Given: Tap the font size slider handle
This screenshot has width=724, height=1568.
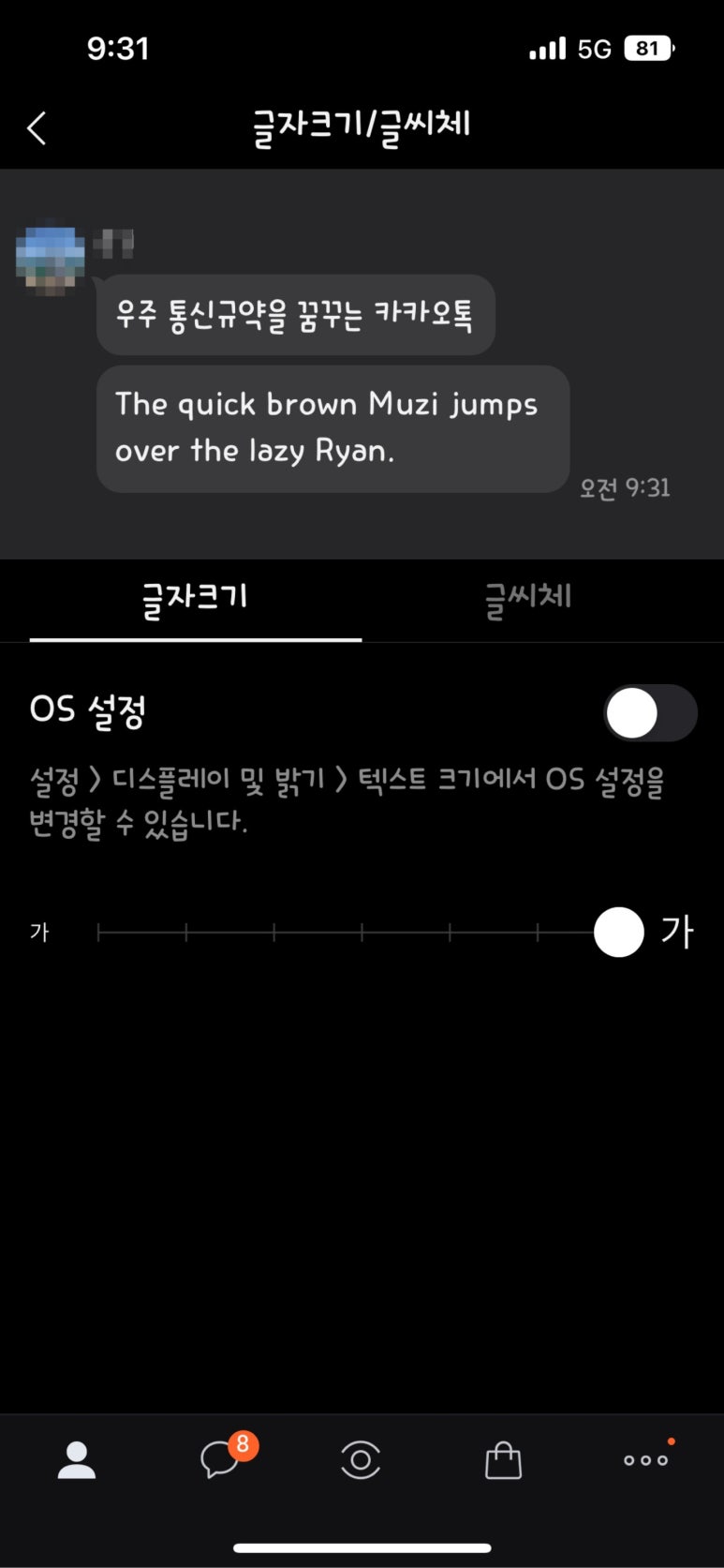Looking at the screenshot, I should (618, 932).
